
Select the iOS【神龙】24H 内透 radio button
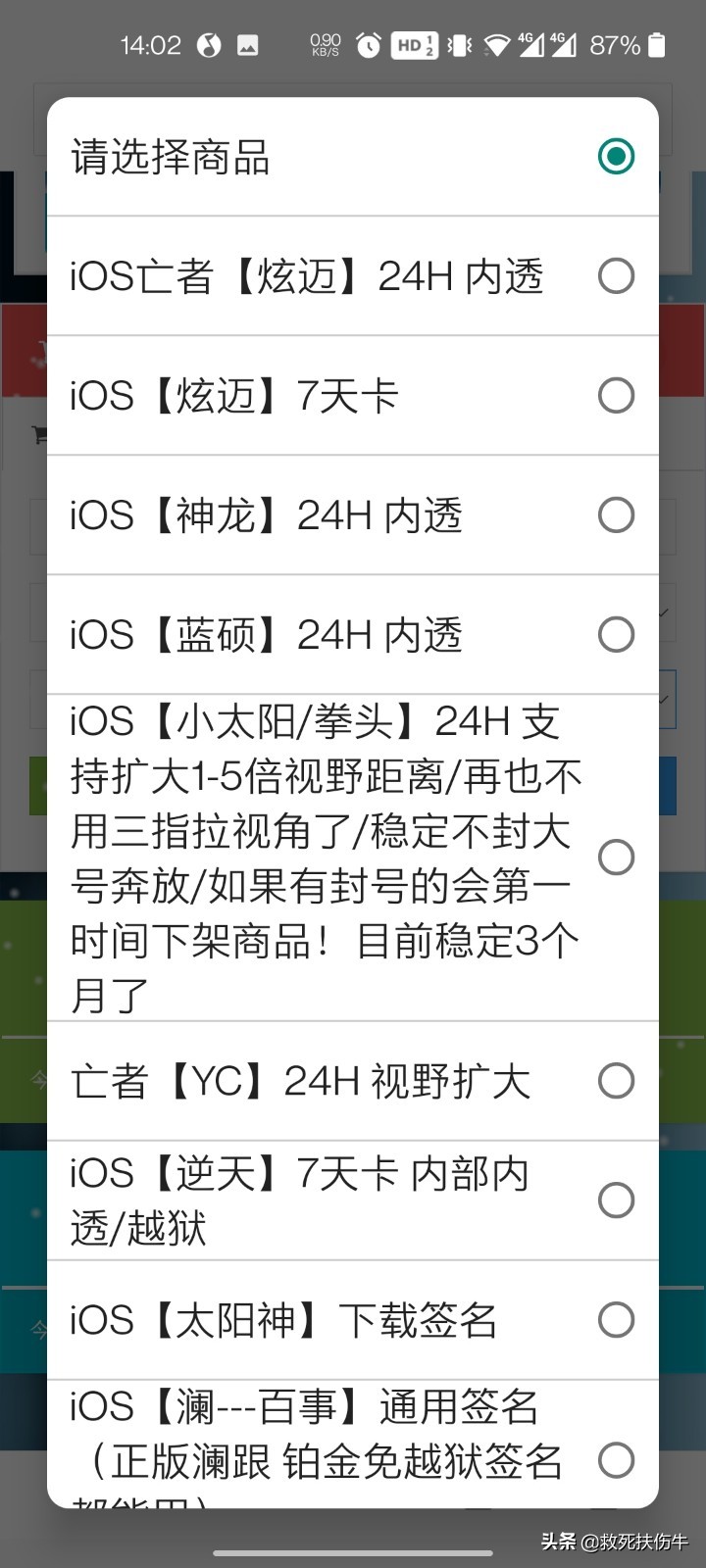pos(617,514)
